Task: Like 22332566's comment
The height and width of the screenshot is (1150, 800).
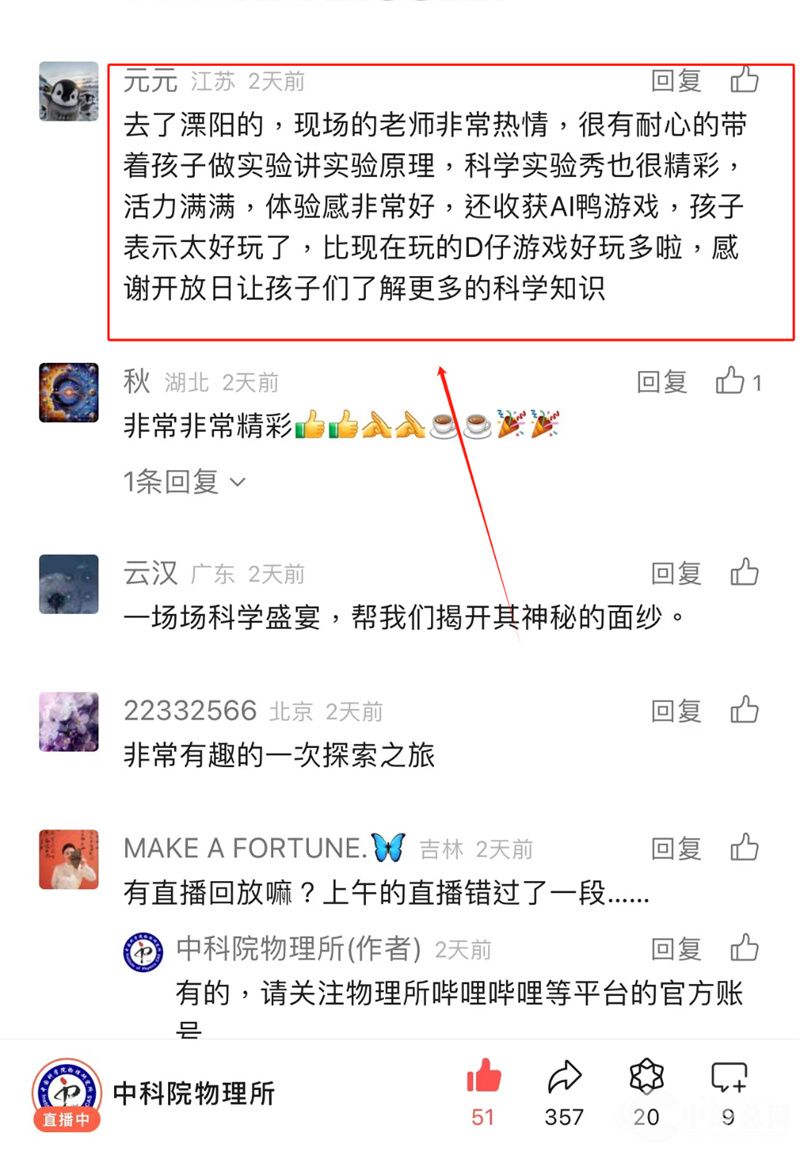Action: point(745,711)
